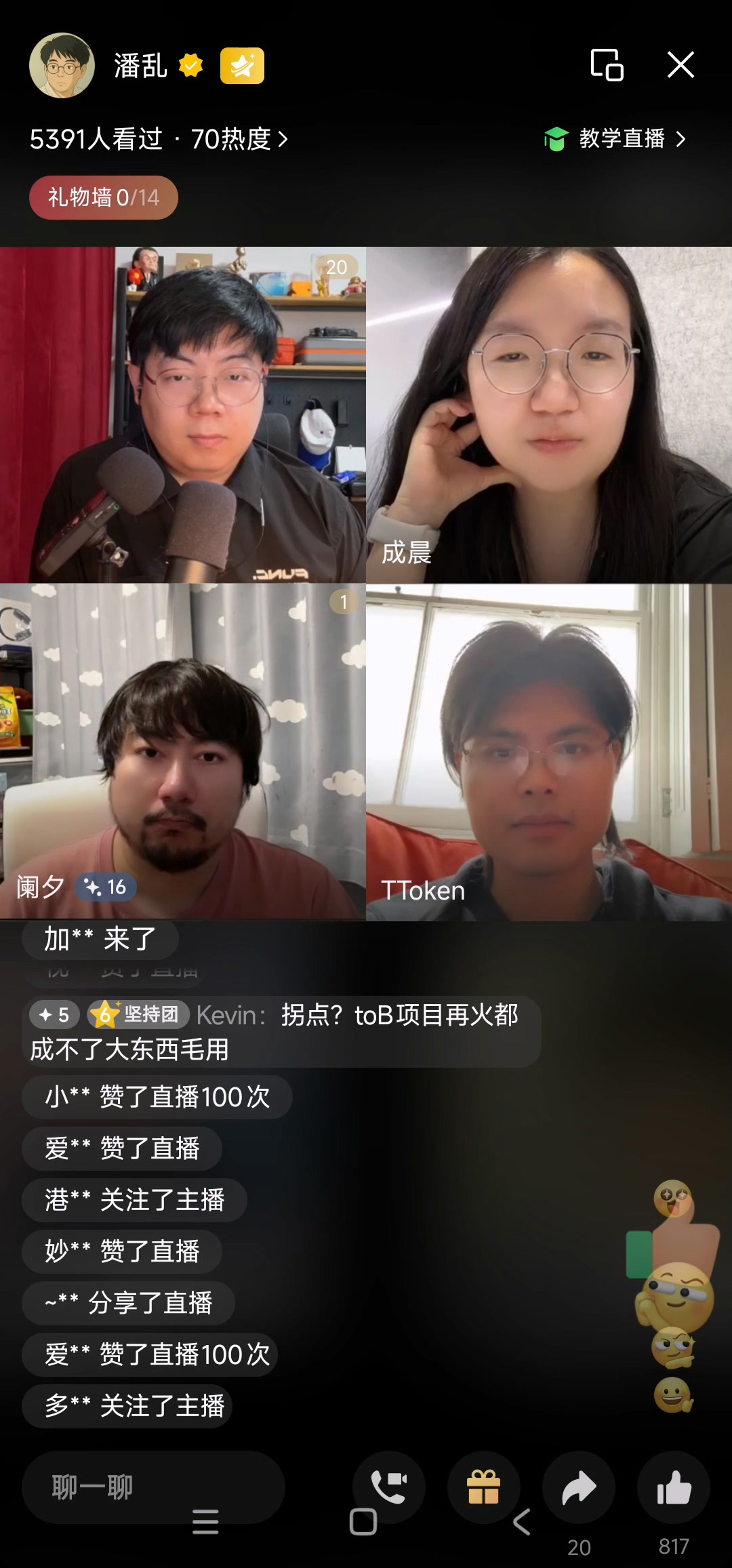Open the host 潘乱's profile avatar
The height and width of the screenshot is (1568, 732).
click(x=62, y=66)
